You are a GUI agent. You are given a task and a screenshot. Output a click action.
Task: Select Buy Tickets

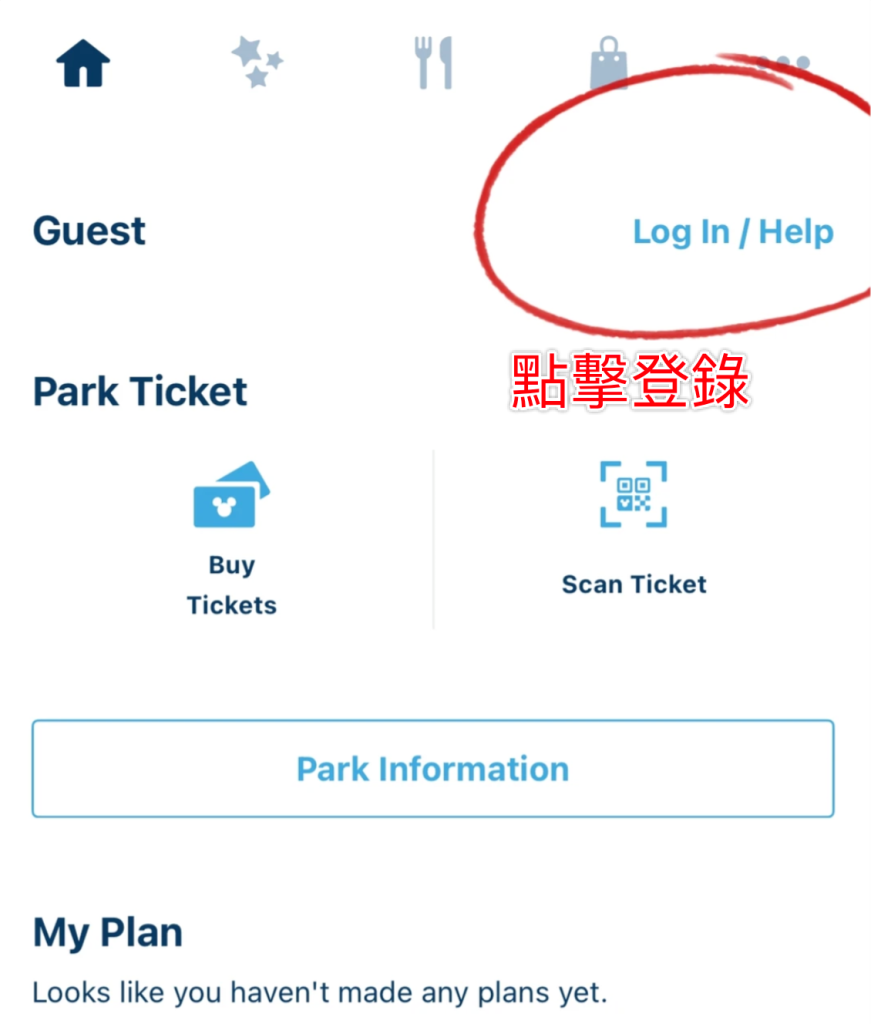click(x=232, y=540)
